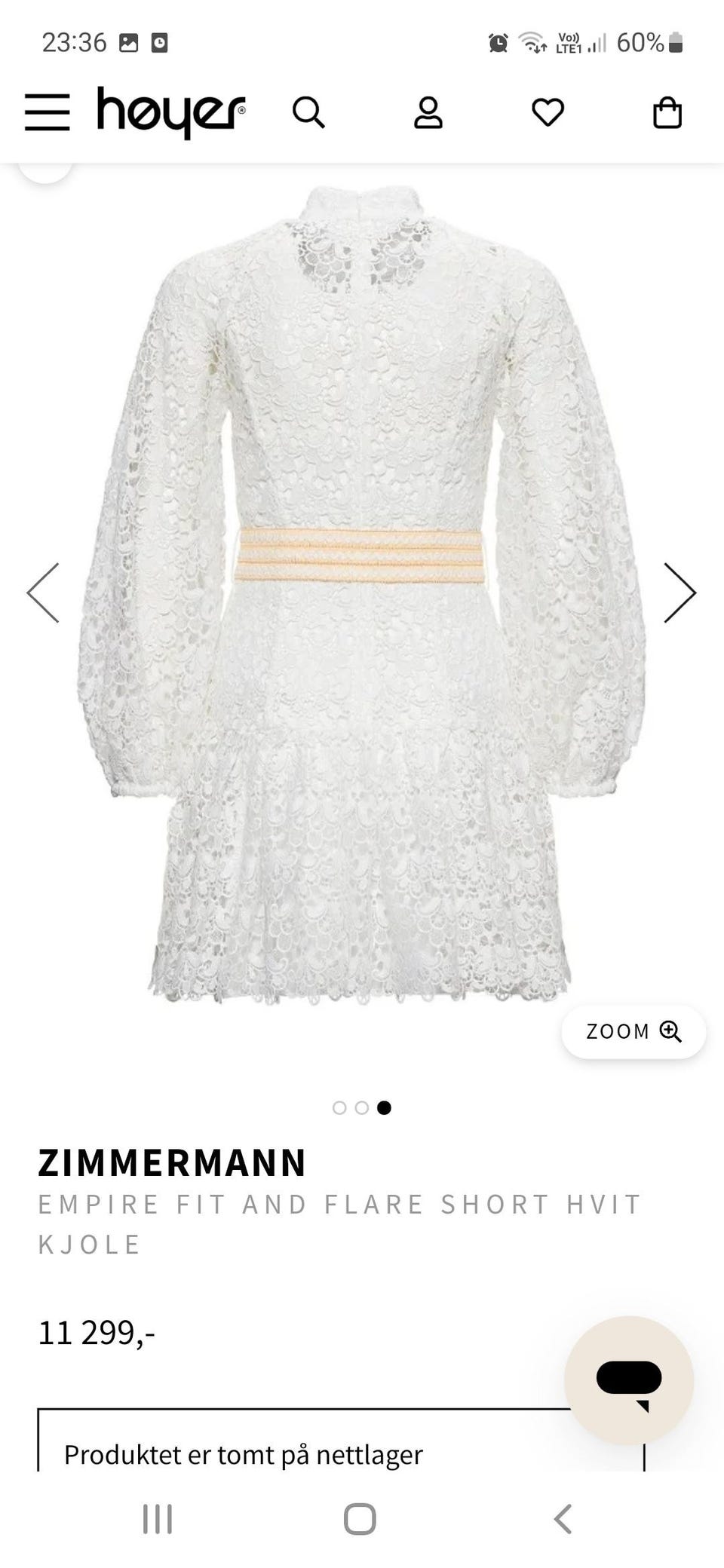Open the user account icon
724x1568 pixels.
click(428, 113)
